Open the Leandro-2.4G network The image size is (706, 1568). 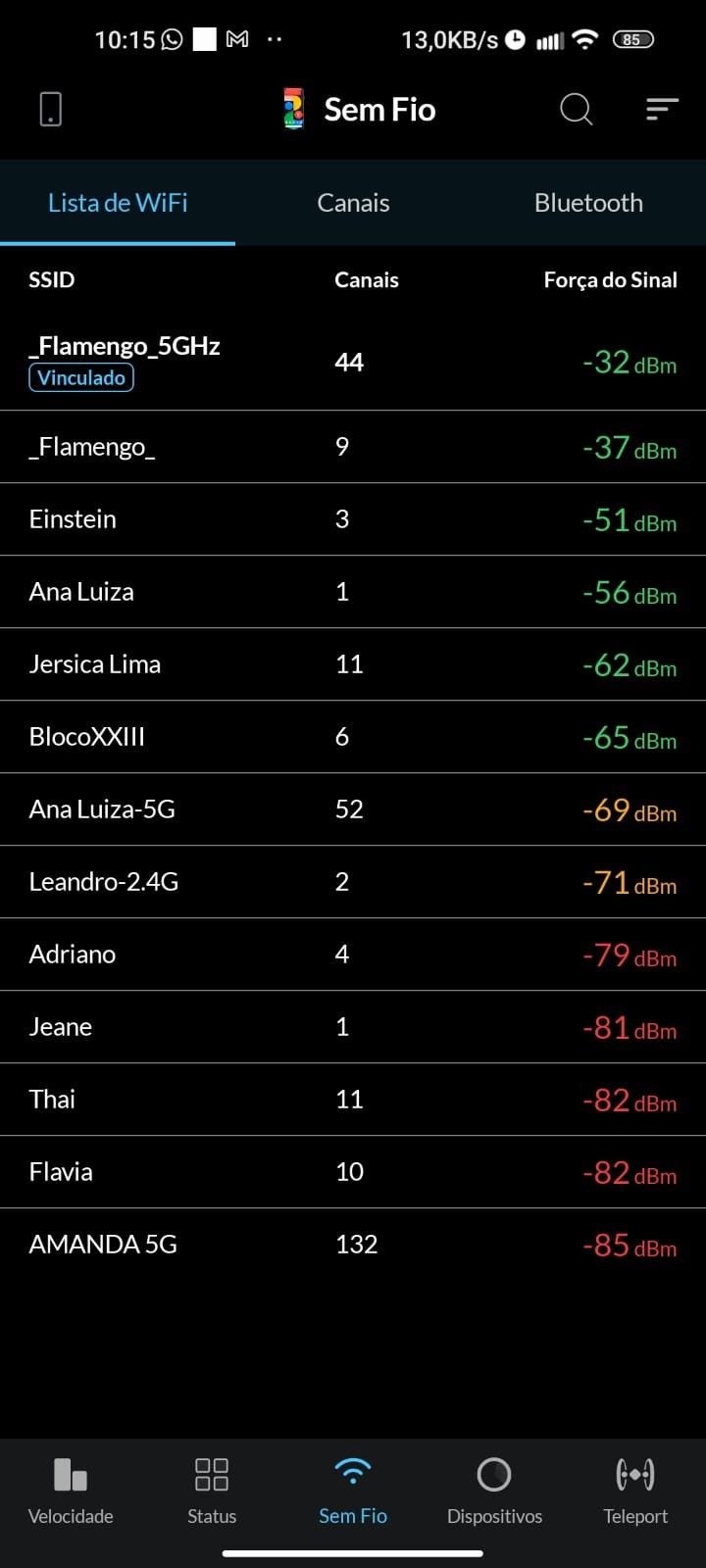pos(353,882)
